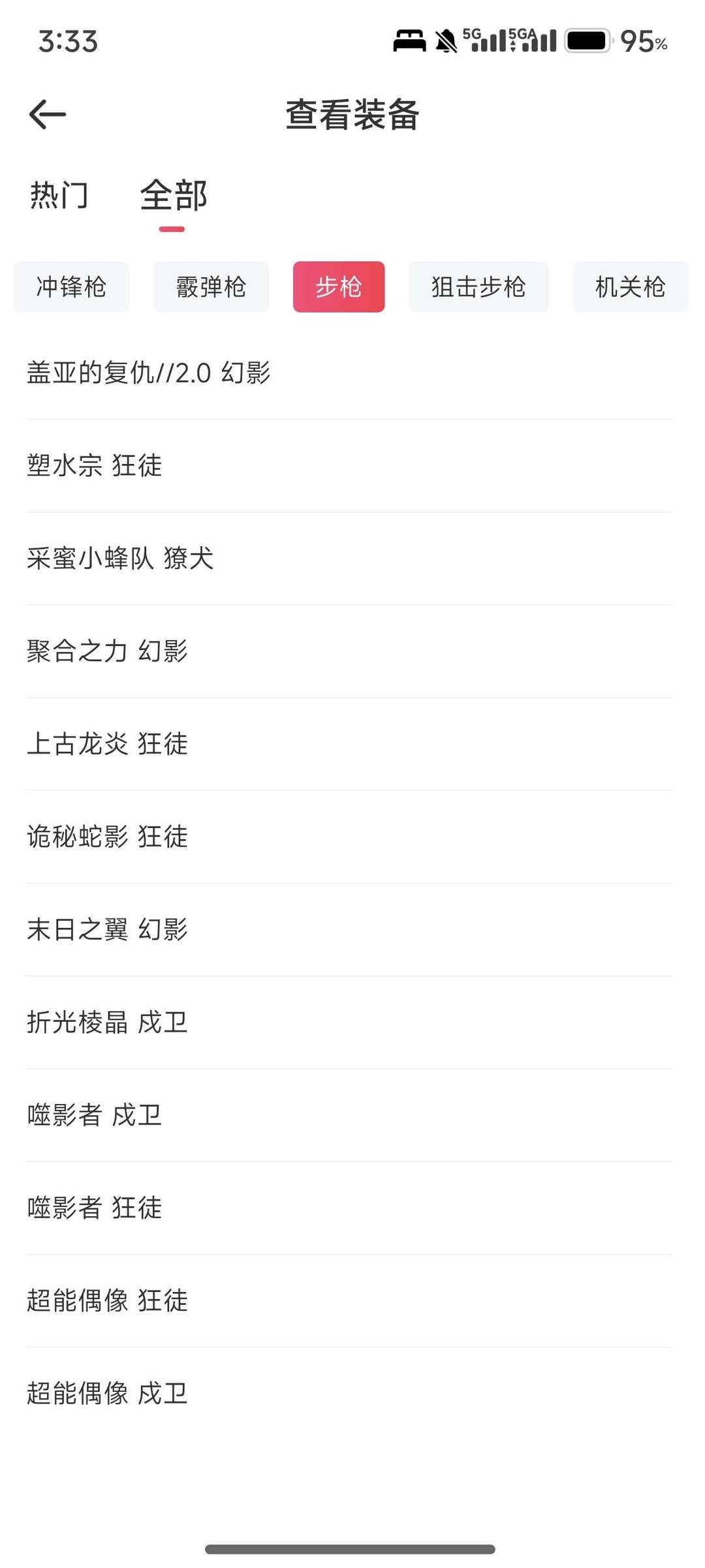Viewport: 705px width, 1568px height.
Task: Open 盖亚的复仇//2.0 幻影
Action: 349,373
